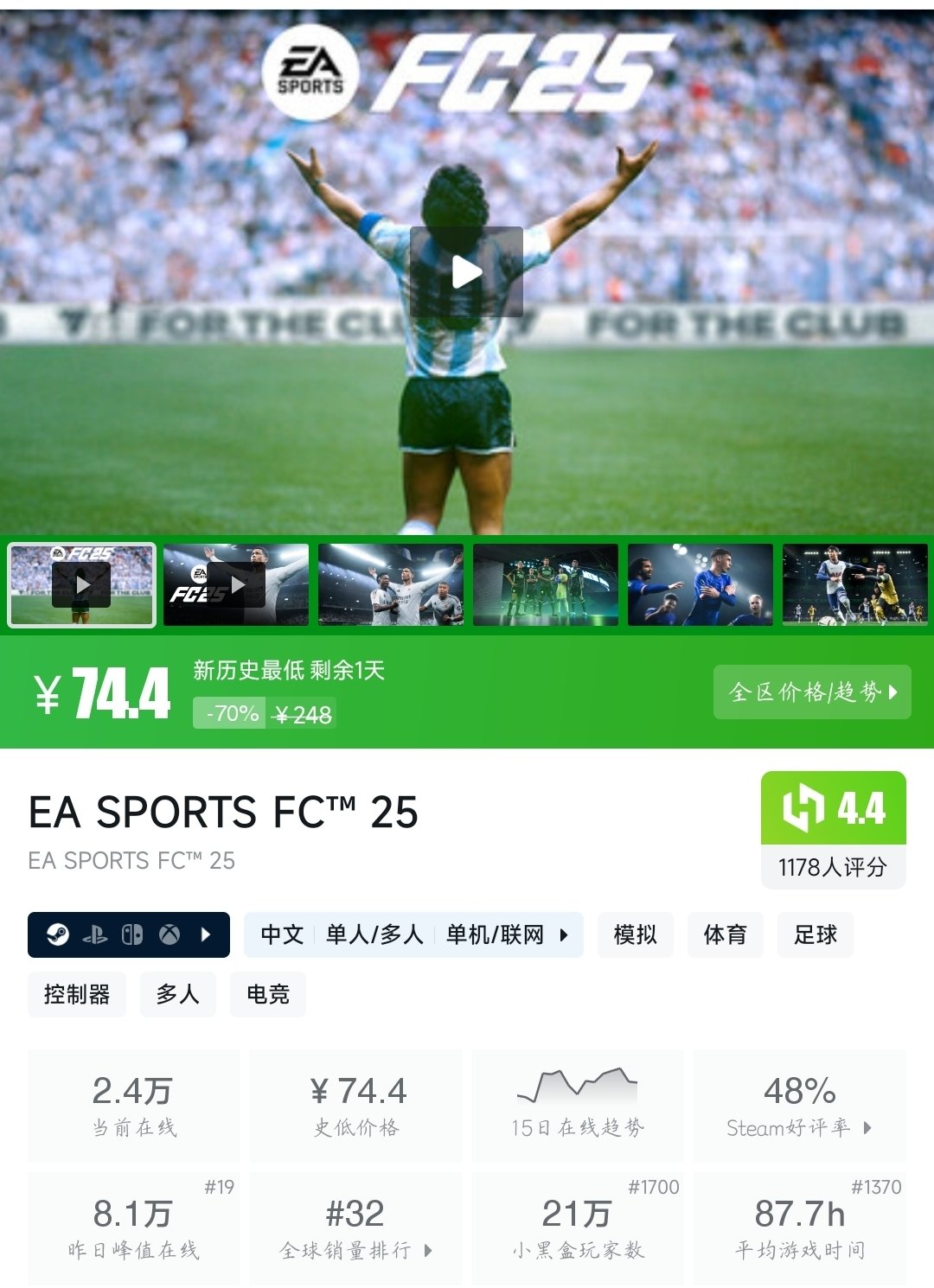Image resolution: width=934 pixels, height=1288 pixels.
Task: Open the 足球 tag
Action: tap(815, 934)
